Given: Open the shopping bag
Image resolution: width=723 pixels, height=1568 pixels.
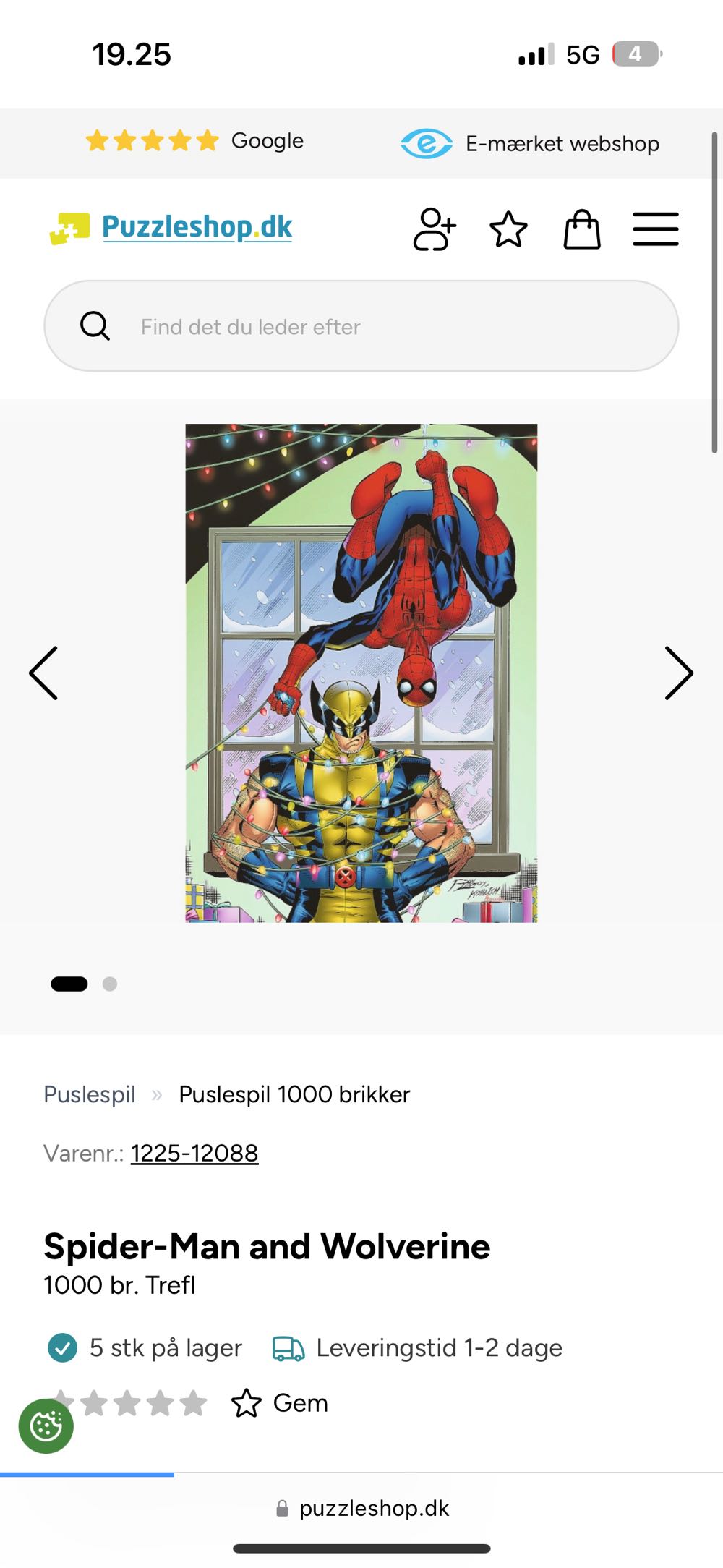Looking at the screenshot, I should [x=582, y=229].
